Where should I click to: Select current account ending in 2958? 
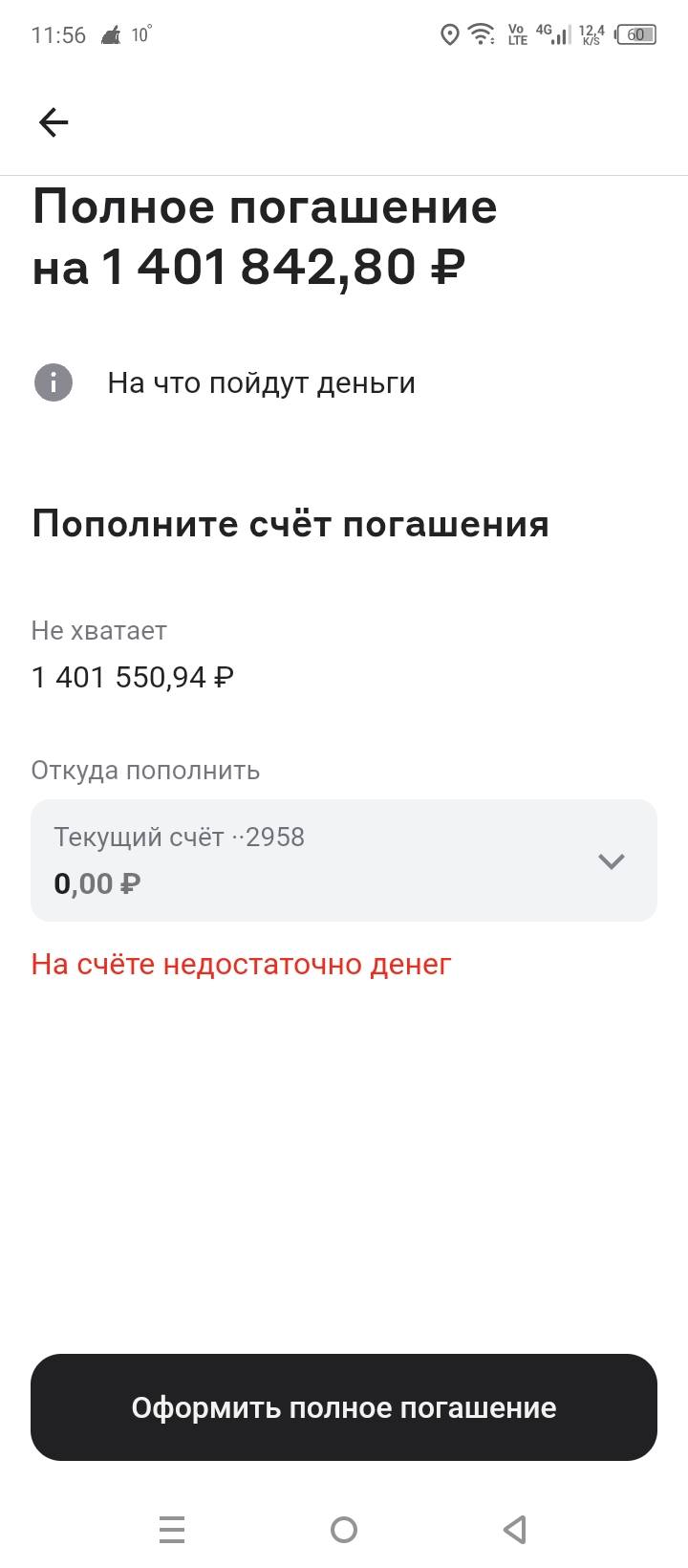click(x=180, y=837)
